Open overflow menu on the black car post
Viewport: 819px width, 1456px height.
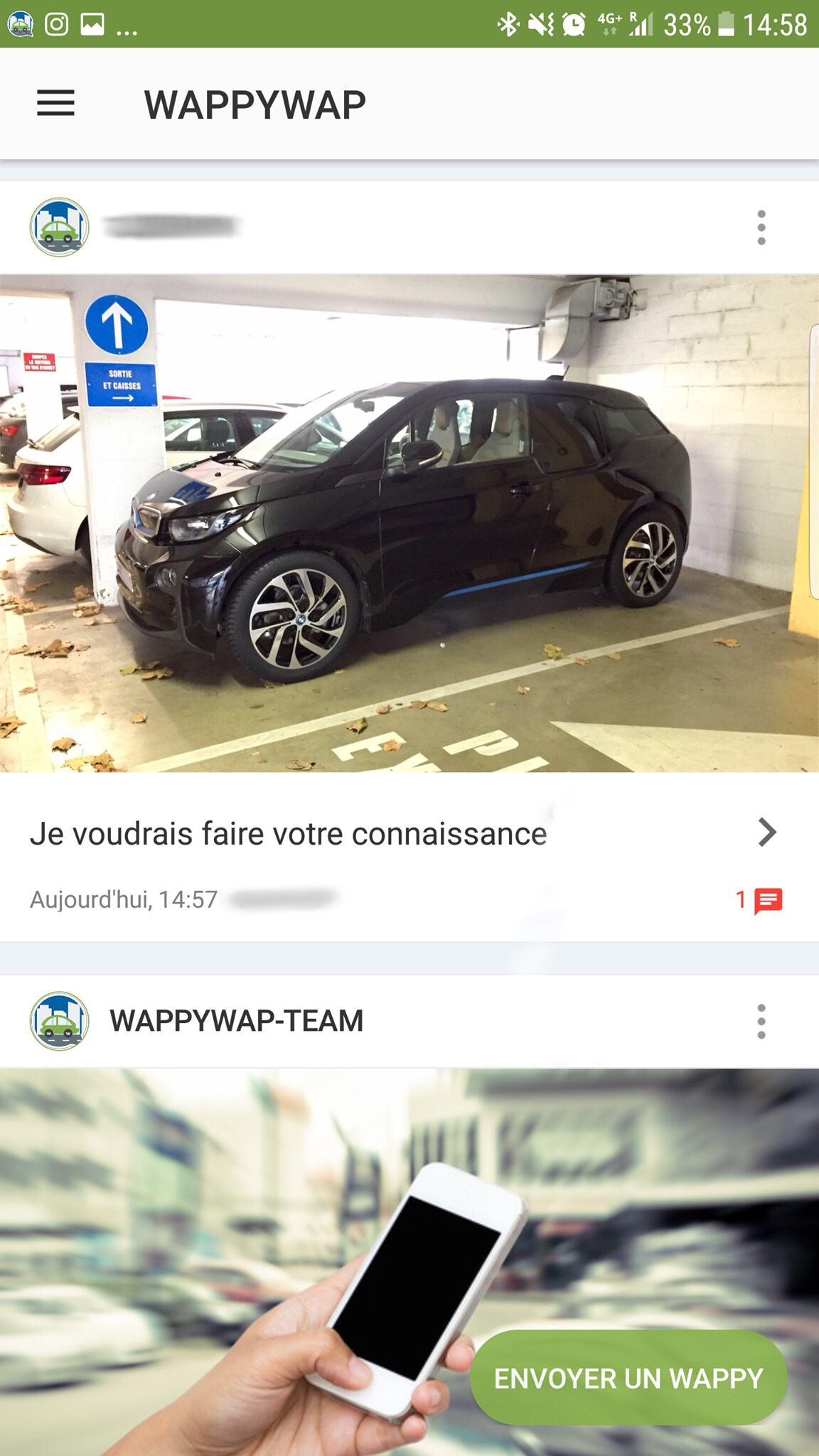tap(761, 227)
